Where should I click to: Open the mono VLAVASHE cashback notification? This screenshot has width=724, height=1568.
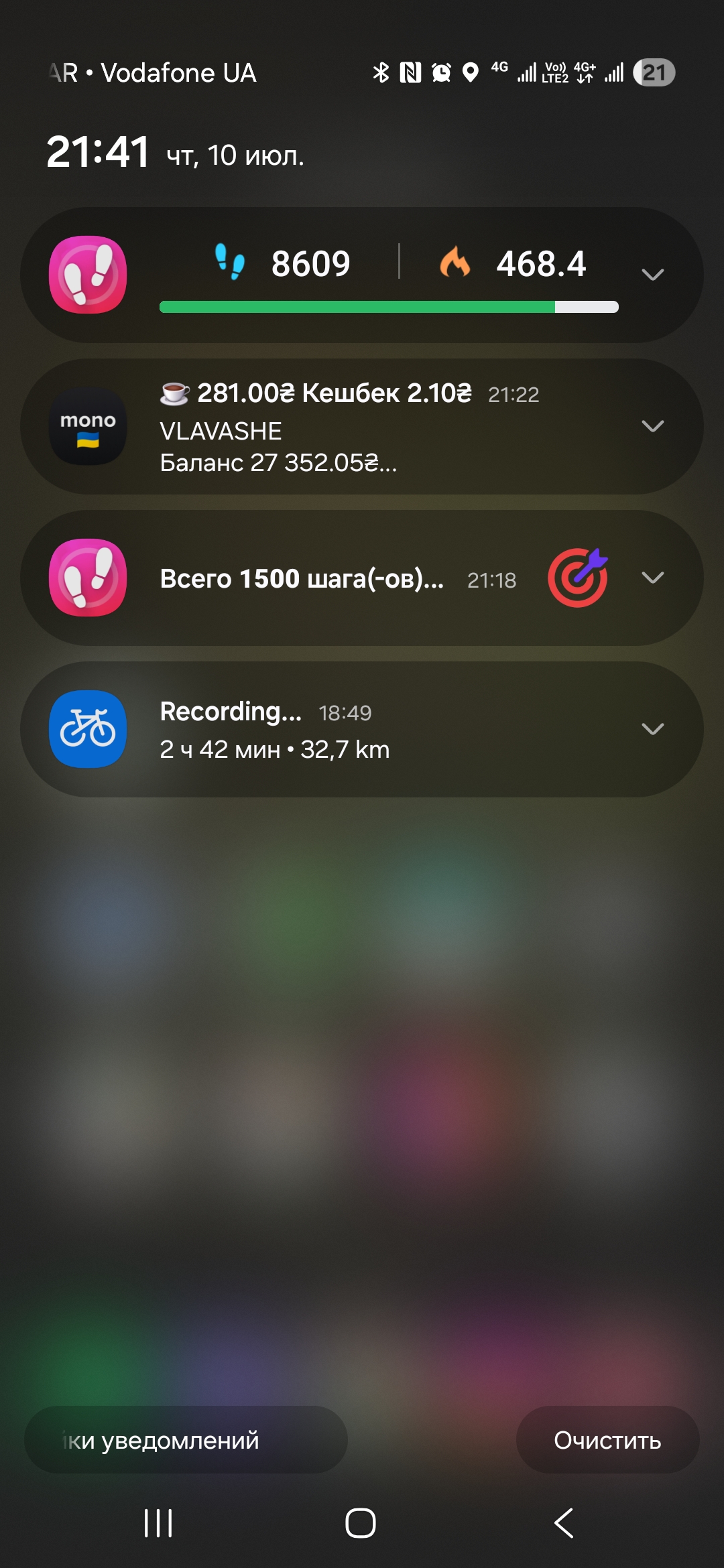(x=362, y=427)
